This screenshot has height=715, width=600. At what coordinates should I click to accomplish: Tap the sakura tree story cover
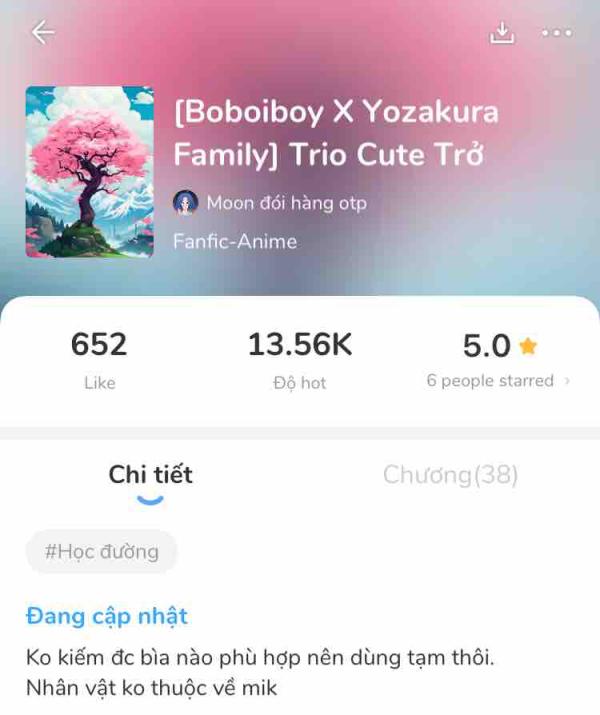(90, 172)
